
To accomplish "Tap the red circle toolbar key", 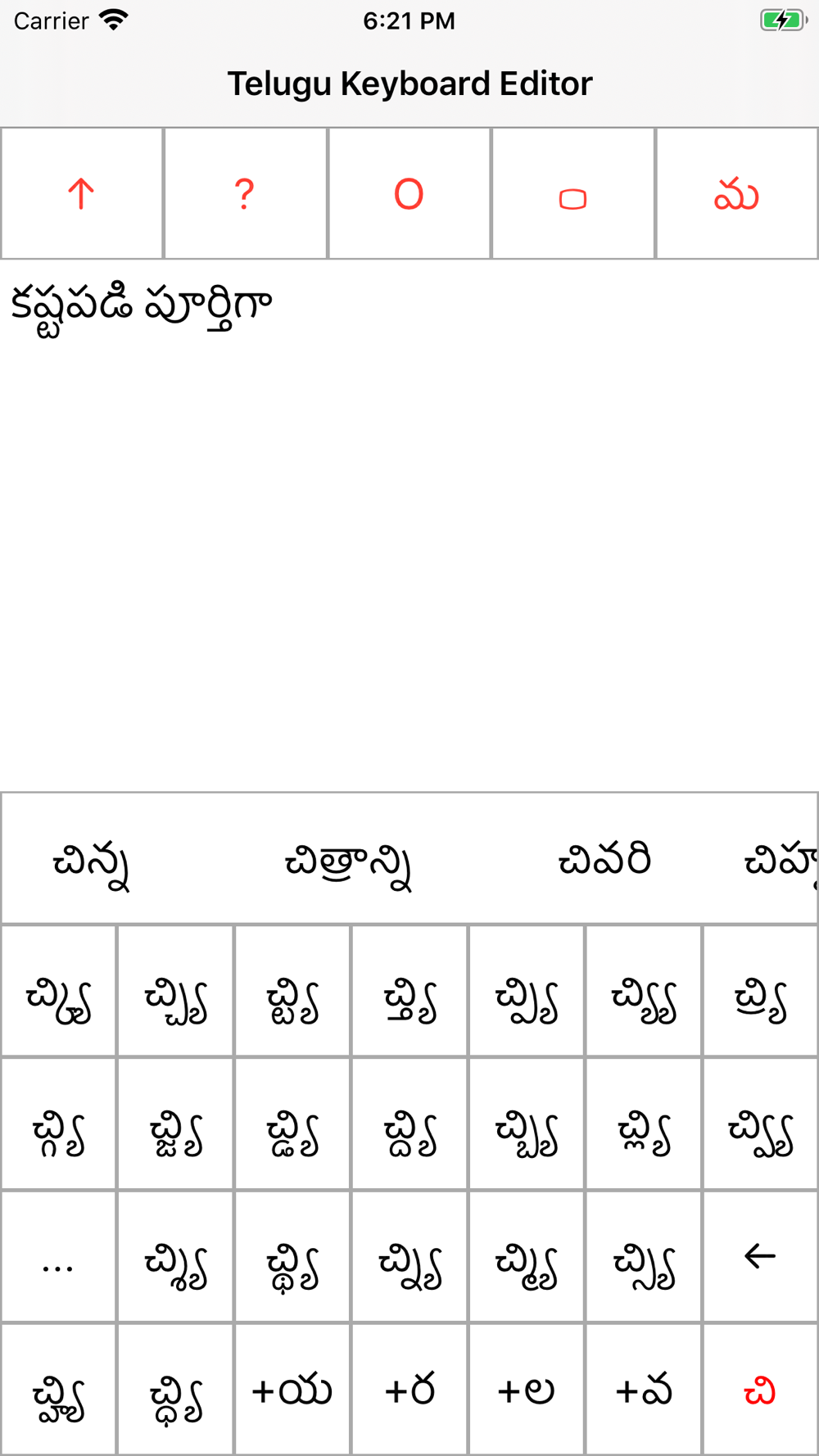I will point(409,193).
